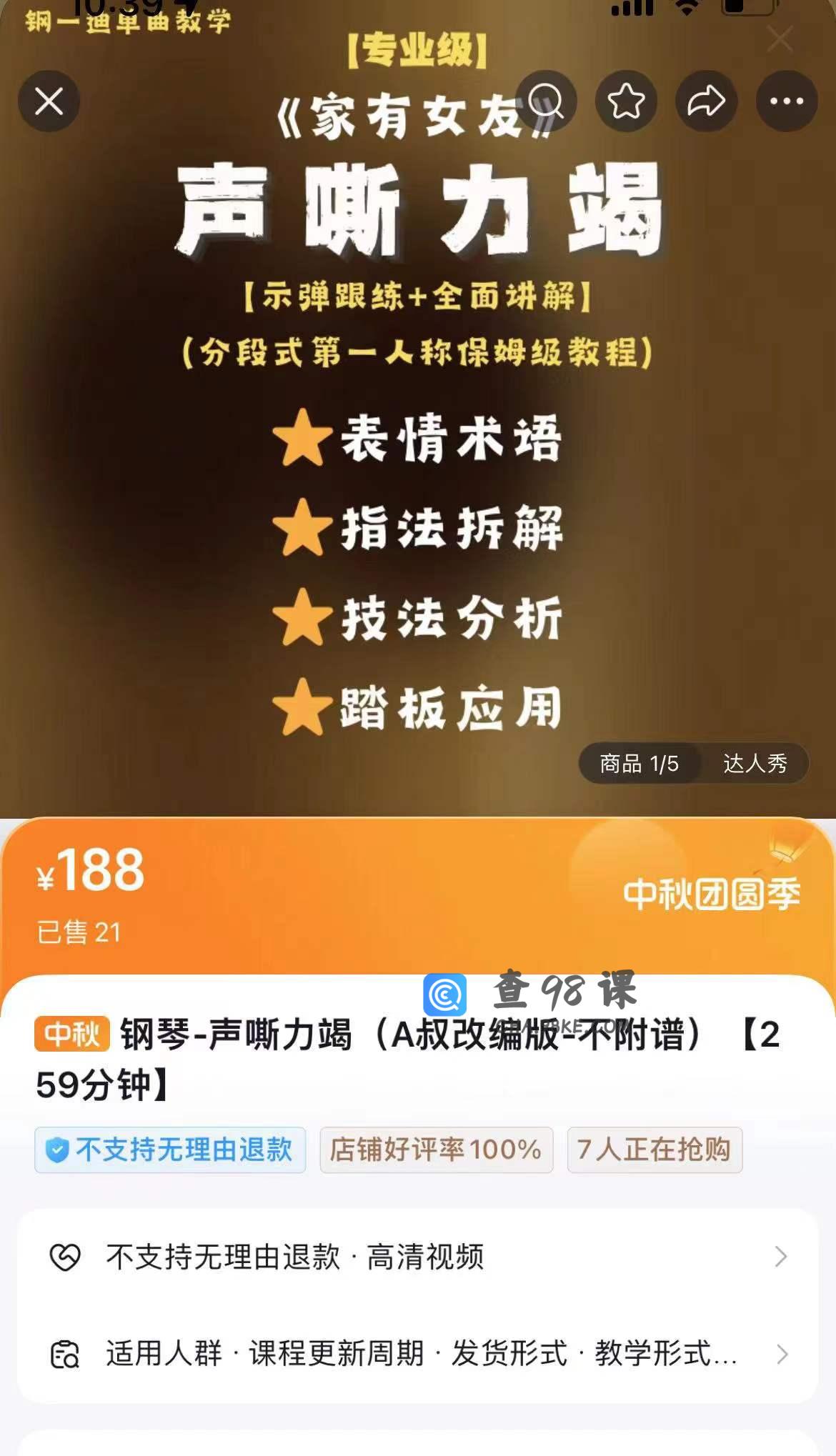This screenshot has height=1456, width=836.
Task: Add this product to favorites with the star
Action: click(626, 101)
